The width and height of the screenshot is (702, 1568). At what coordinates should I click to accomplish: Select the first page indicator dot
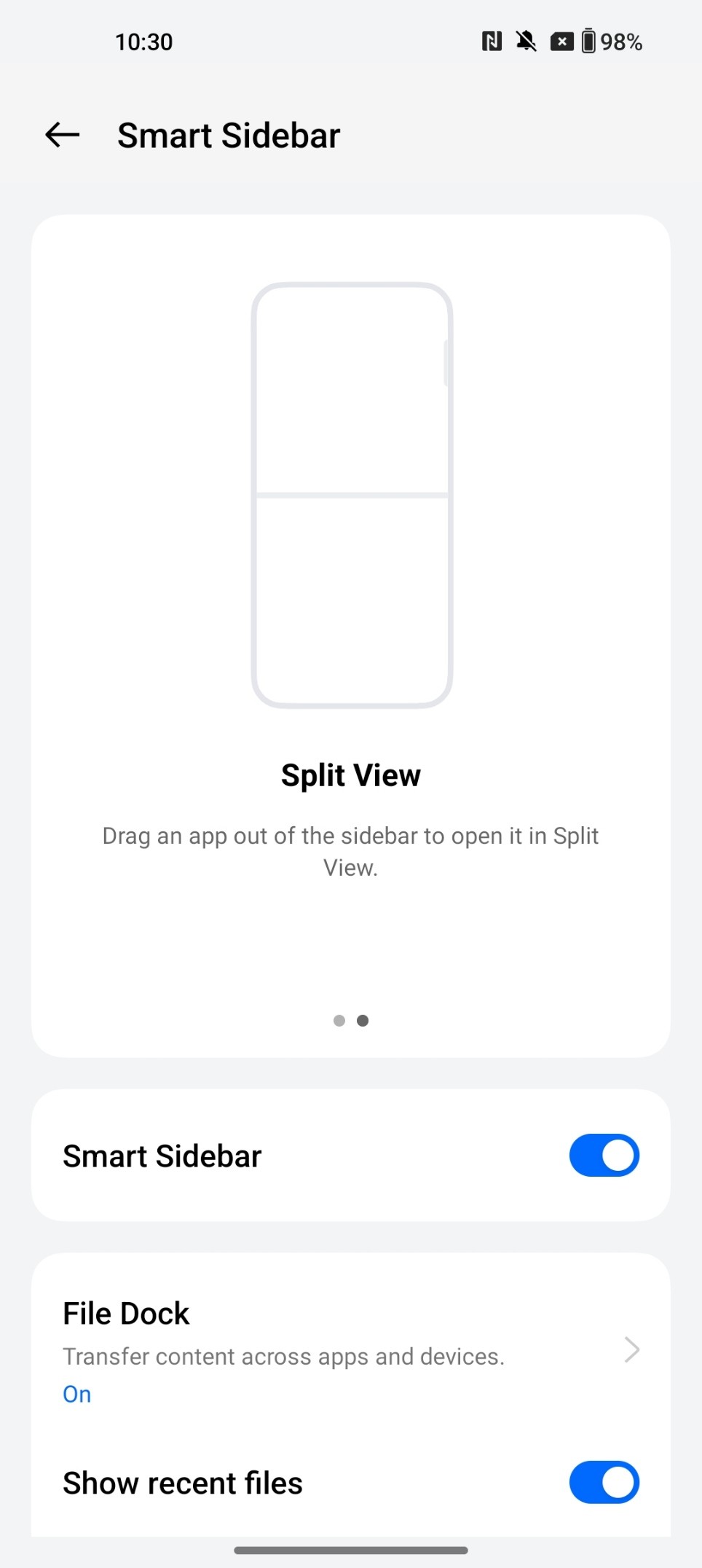[x=339, y=1020]
